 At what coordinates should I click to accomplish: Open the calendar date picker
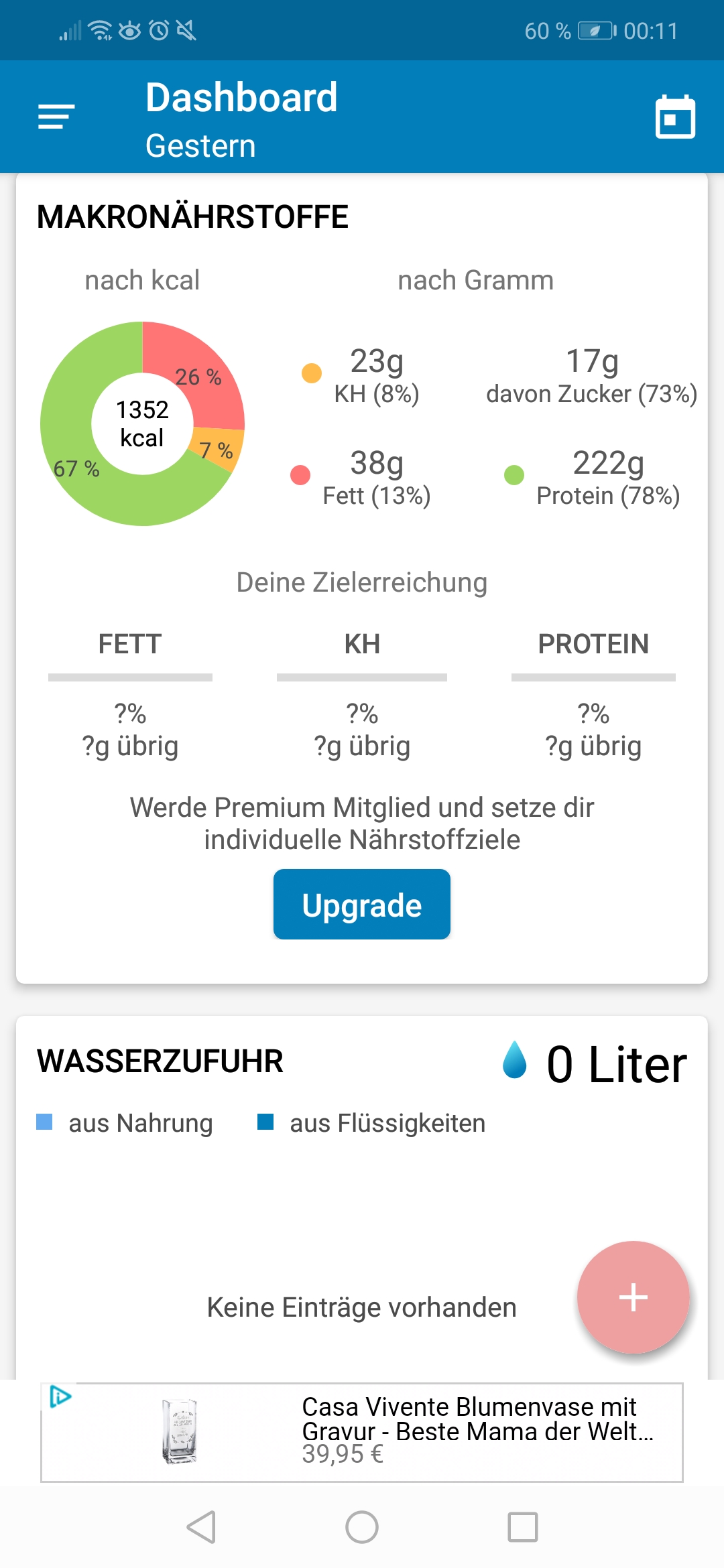click(675, 117)
